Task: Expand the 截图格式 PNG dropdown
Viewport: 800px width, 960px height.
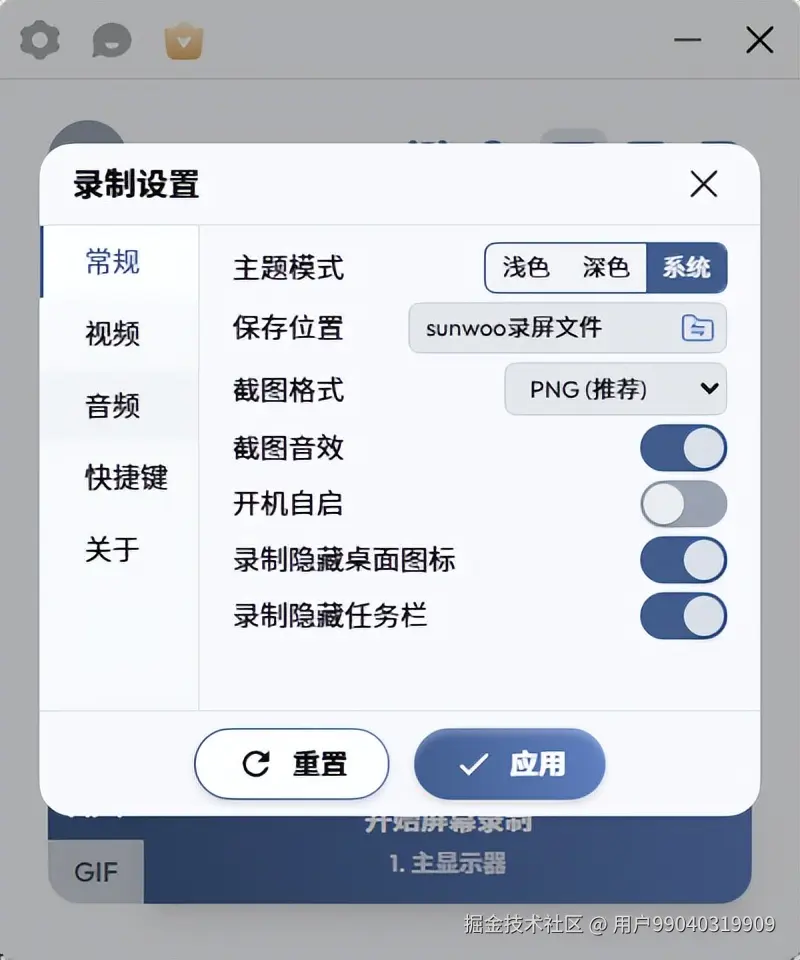Action: pos(615,389)
